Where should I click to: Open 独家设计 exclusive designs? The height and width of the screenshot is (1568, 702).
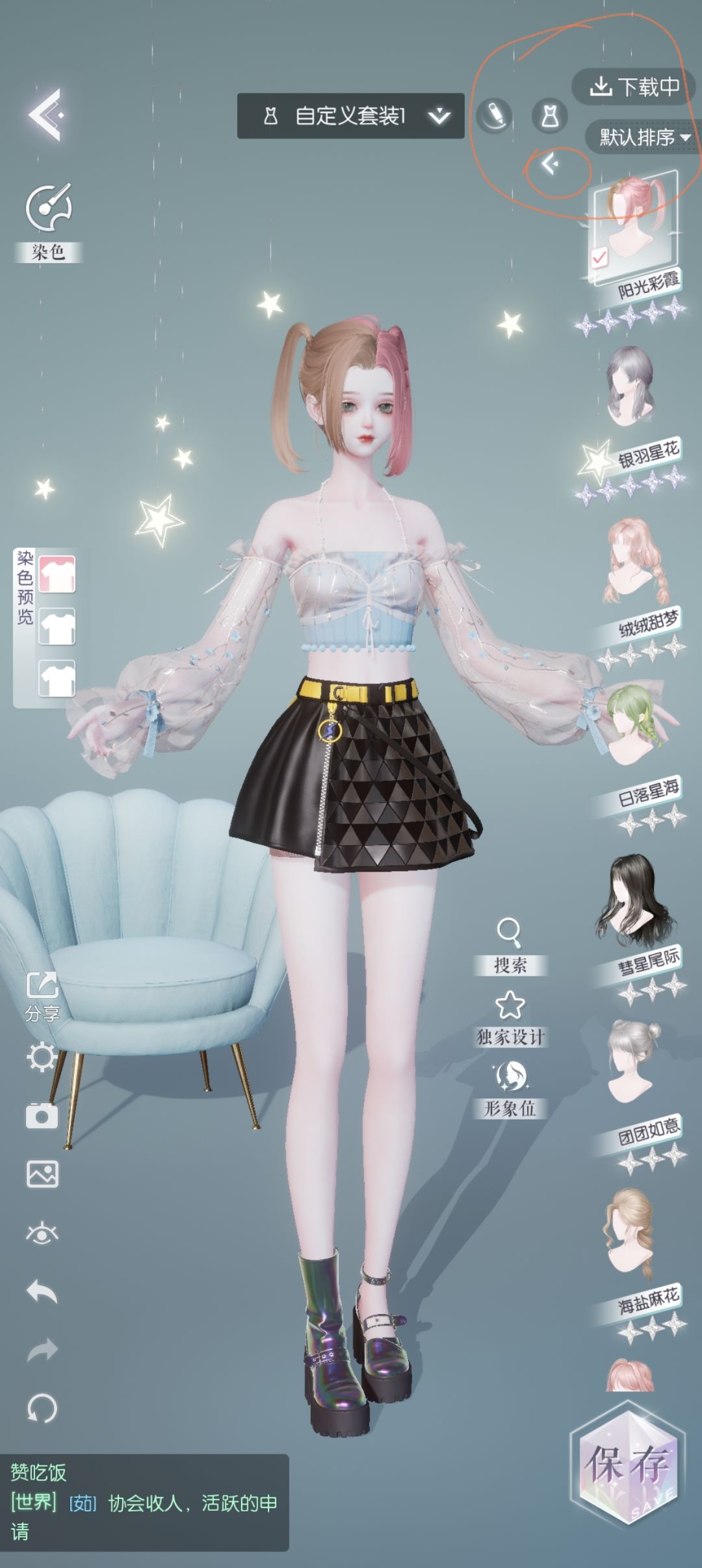(x=510, y=1018)
